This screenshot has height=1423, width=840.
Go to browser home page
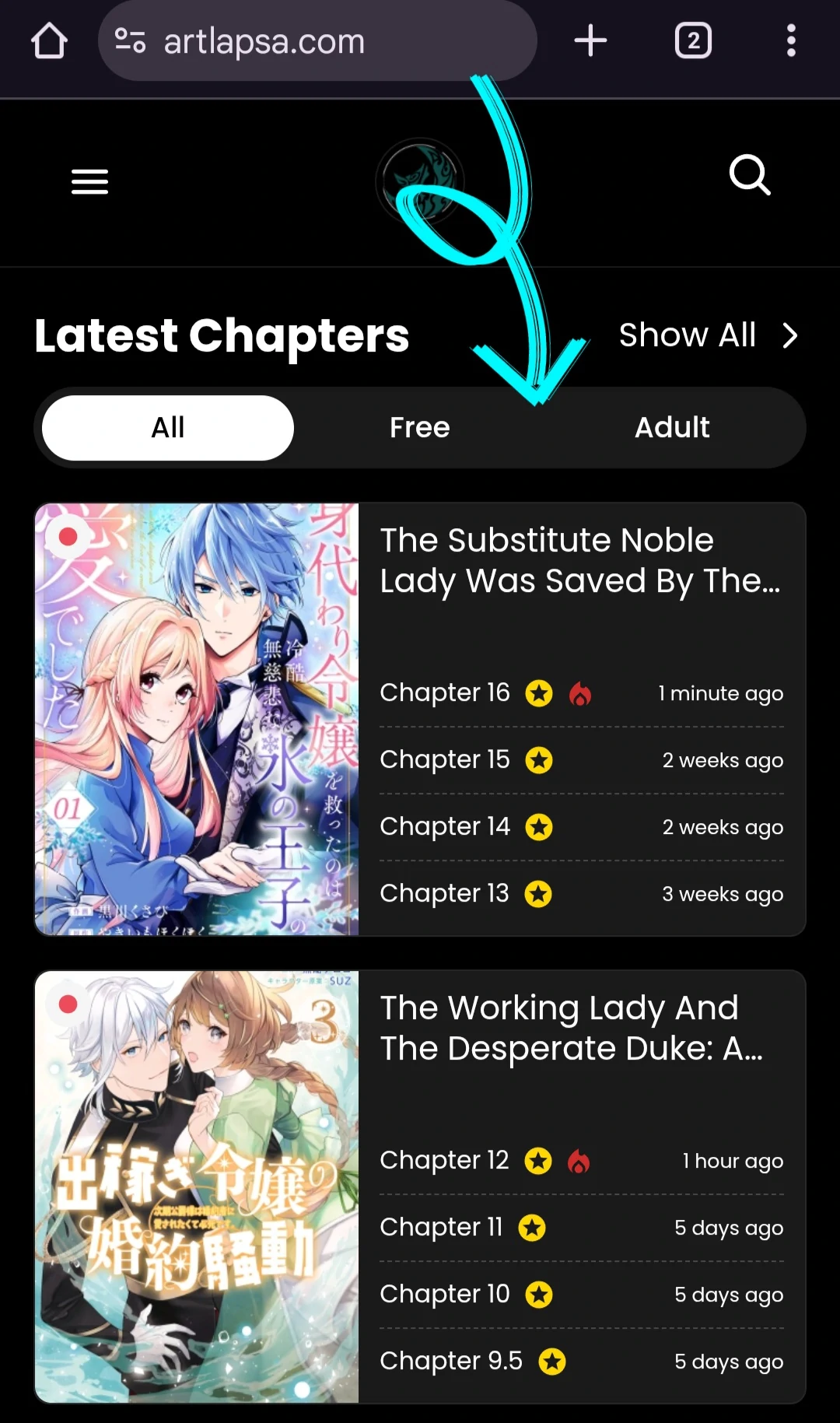(x=49, y=41)
